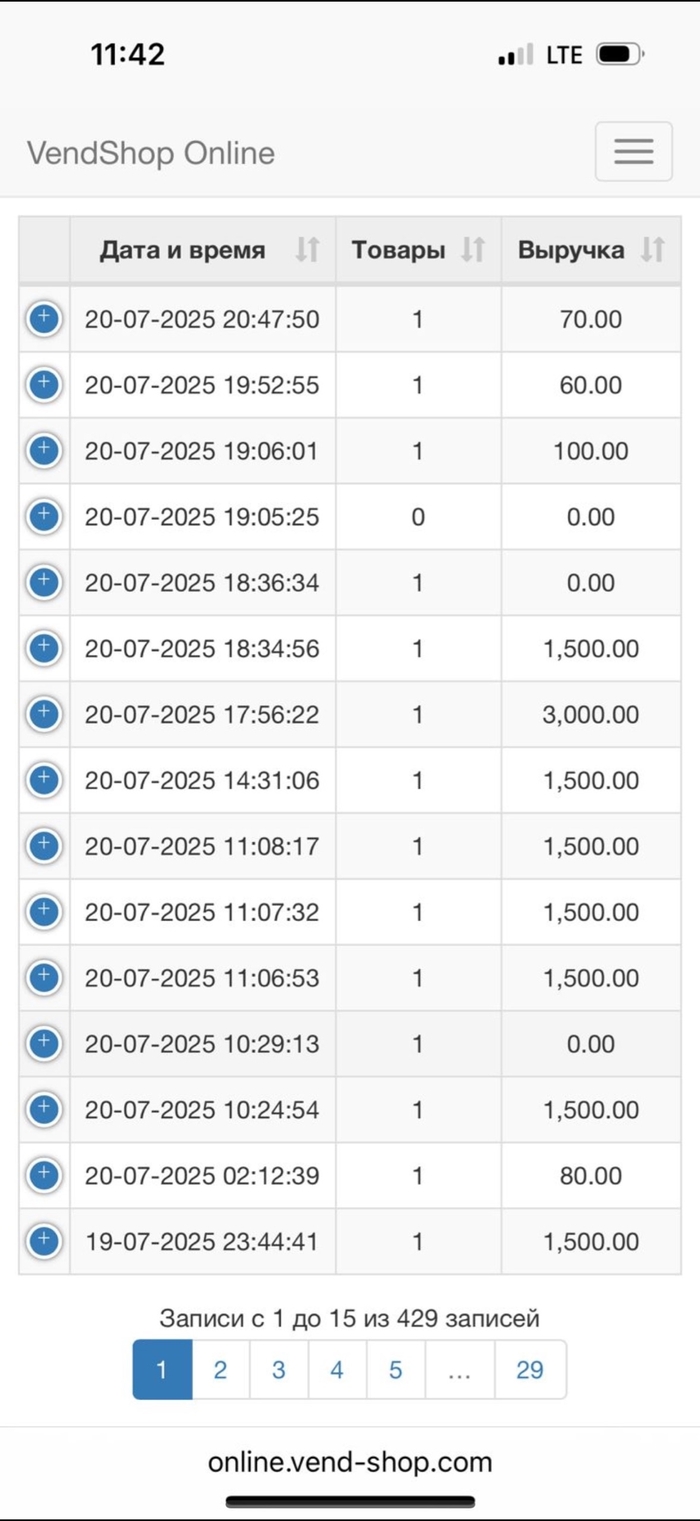Screen dimensions: 700x1521
Task: Go to page 2 of records
Action: point(220,1370)
